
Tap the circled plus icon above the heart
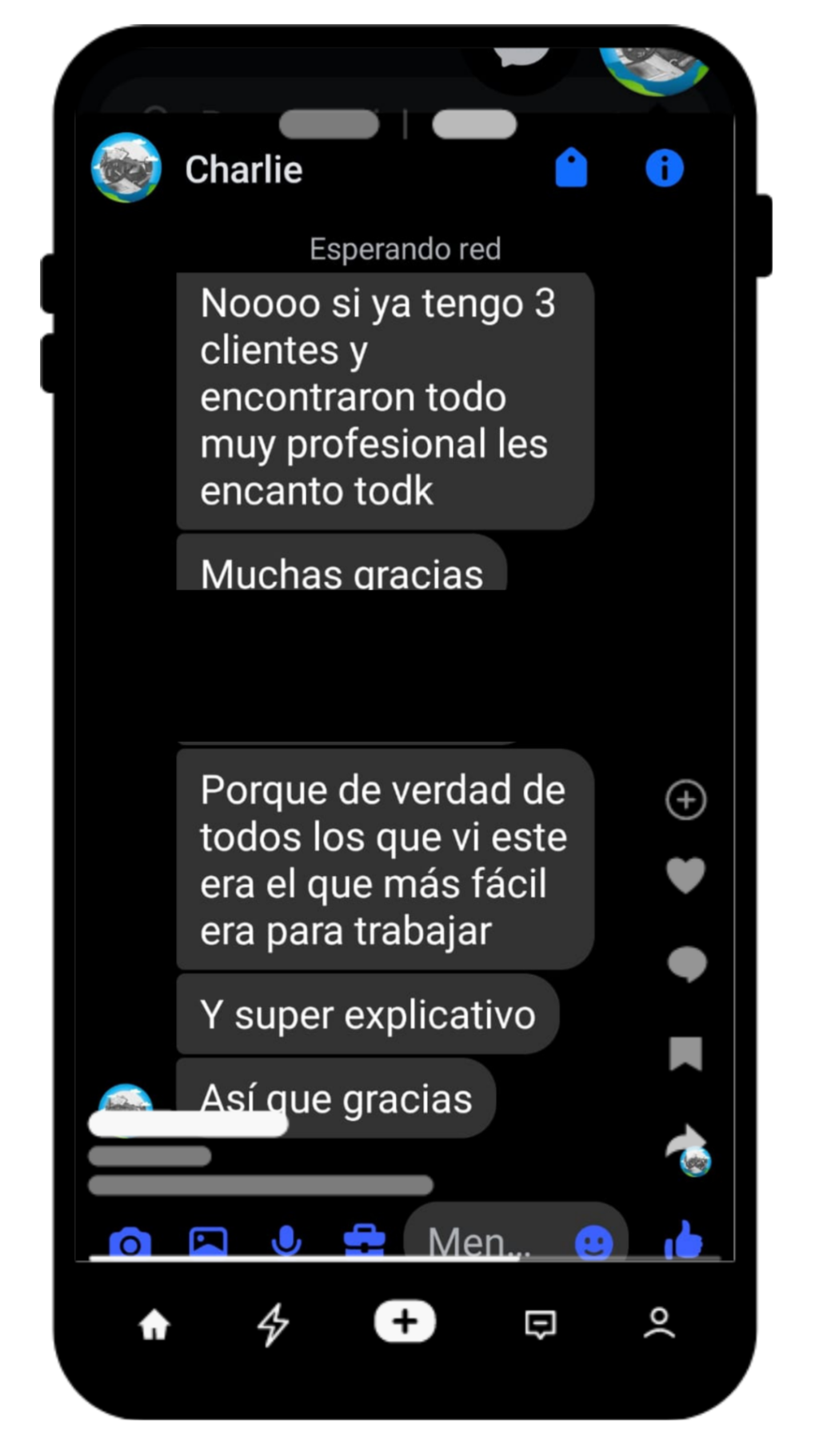point(685,799)
